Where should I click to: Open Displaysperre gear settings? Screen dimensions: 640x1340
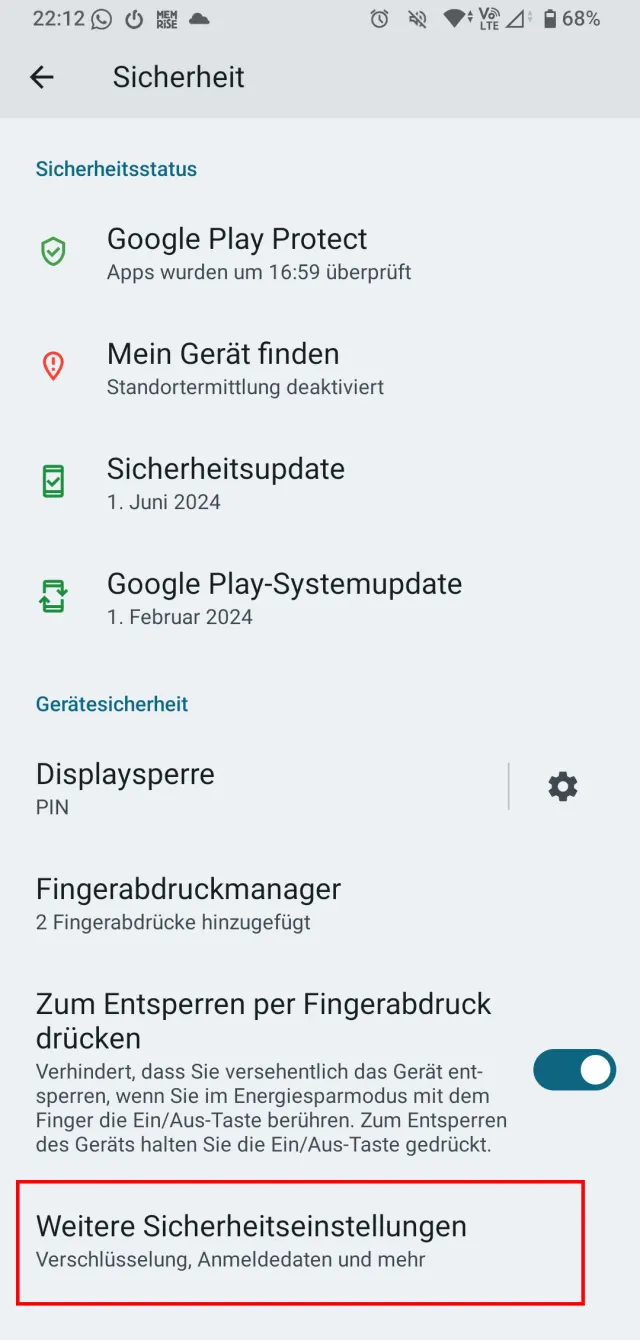(x=563, y=787)
